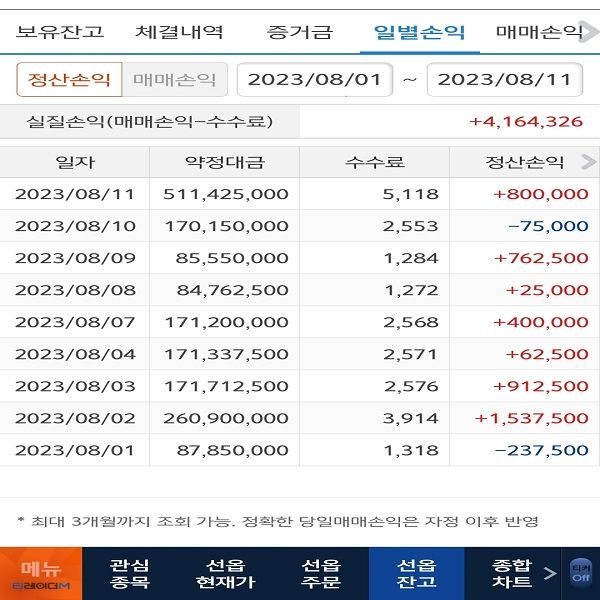The image size is (600, 600).
Task: Change the start date 2023/08/01
Action: click(314, 79)
